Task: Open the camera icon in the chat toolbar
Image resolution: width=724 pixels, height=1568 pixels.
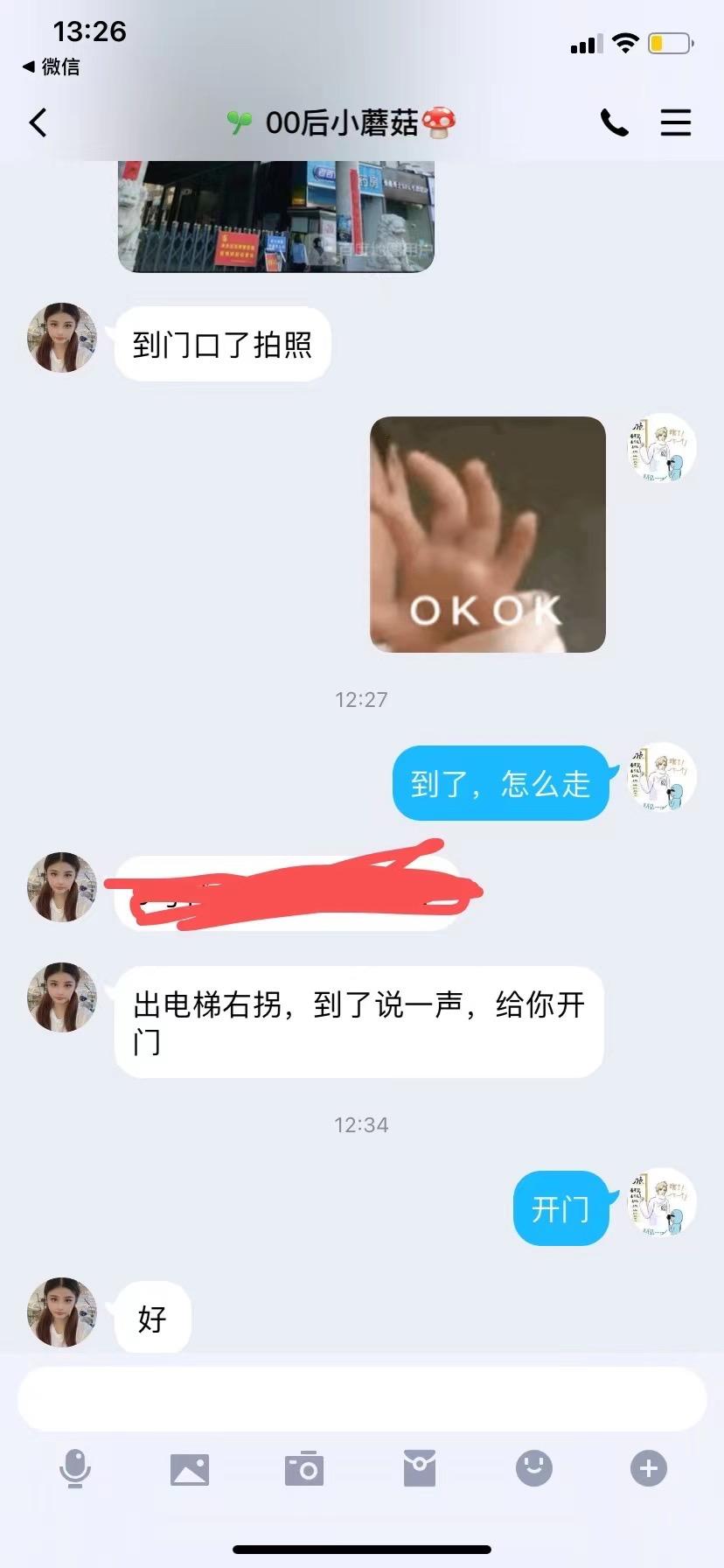Action: [x=304, y=1469]
